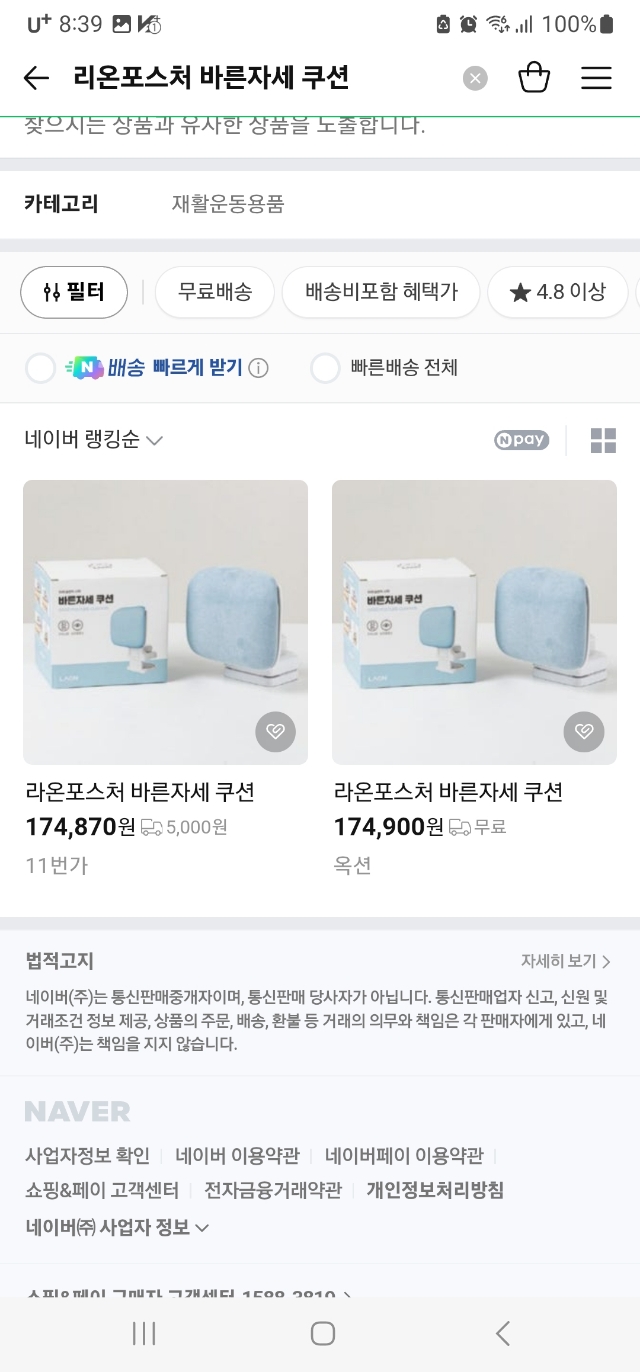This screenshot has width=640, height=1372.
Task: Expand 네이버㈜ 사업자 정보
Action: [117, 1227]
